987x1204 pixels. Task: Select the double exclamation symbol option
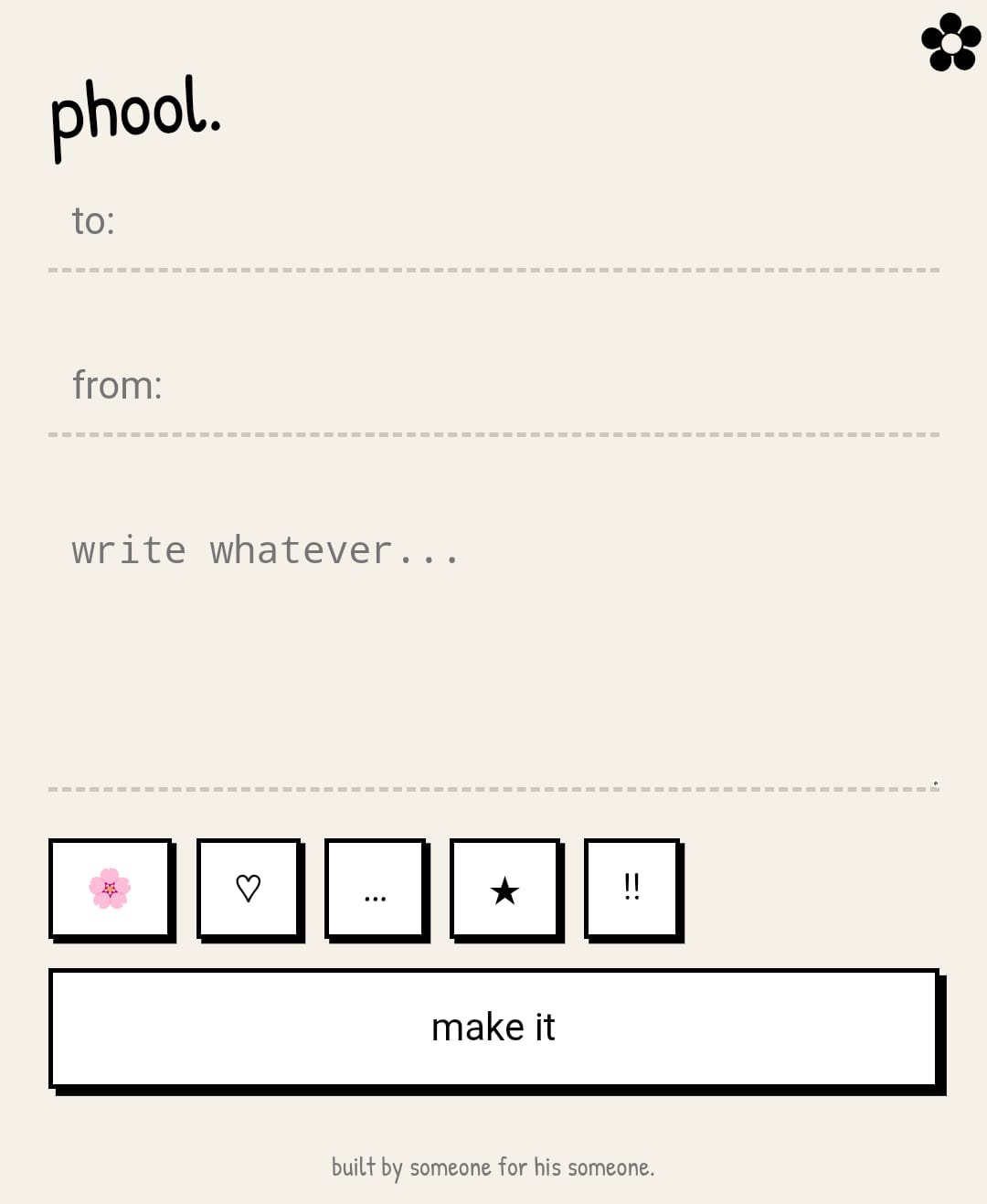(x=631, y=888)
